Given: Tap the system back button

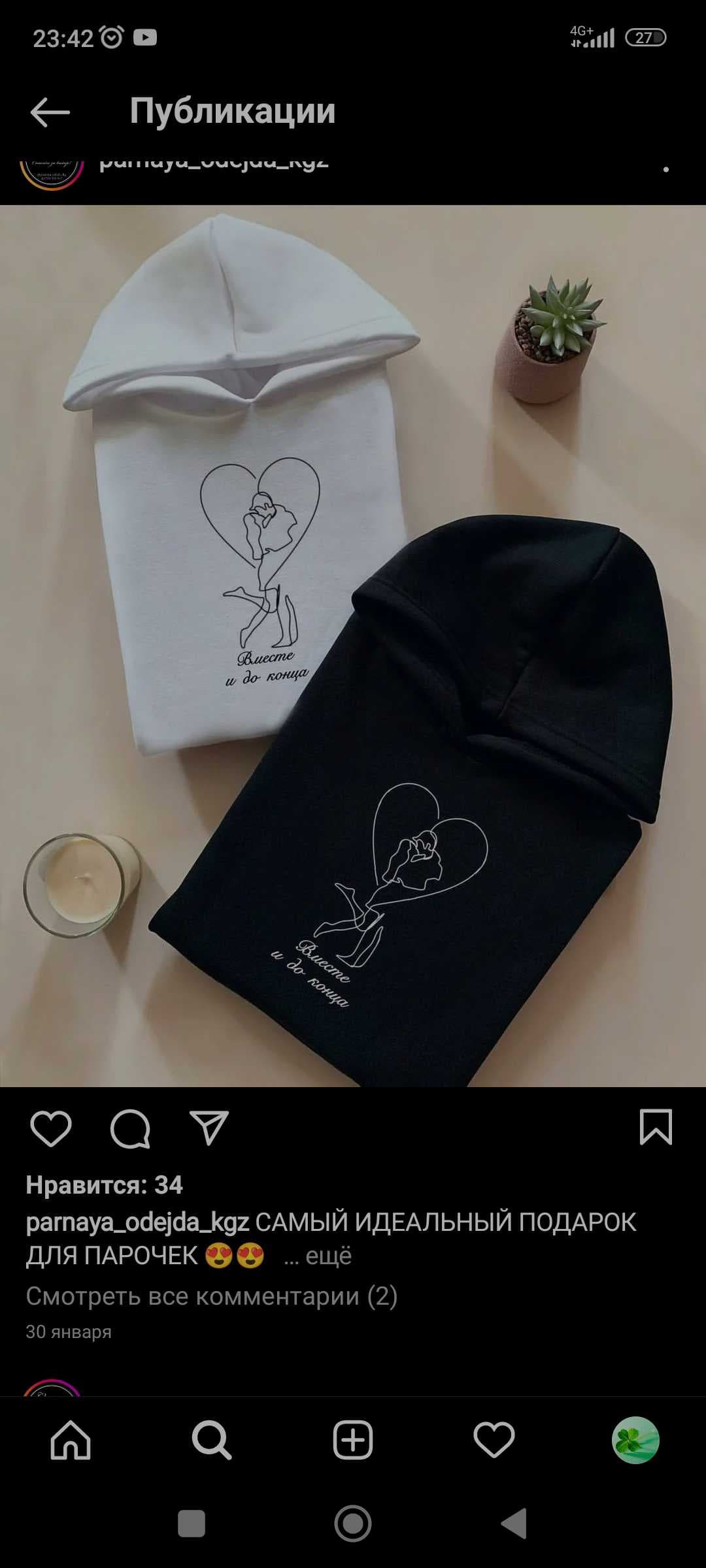Looking at the screenshot, I should (514, 1524).
